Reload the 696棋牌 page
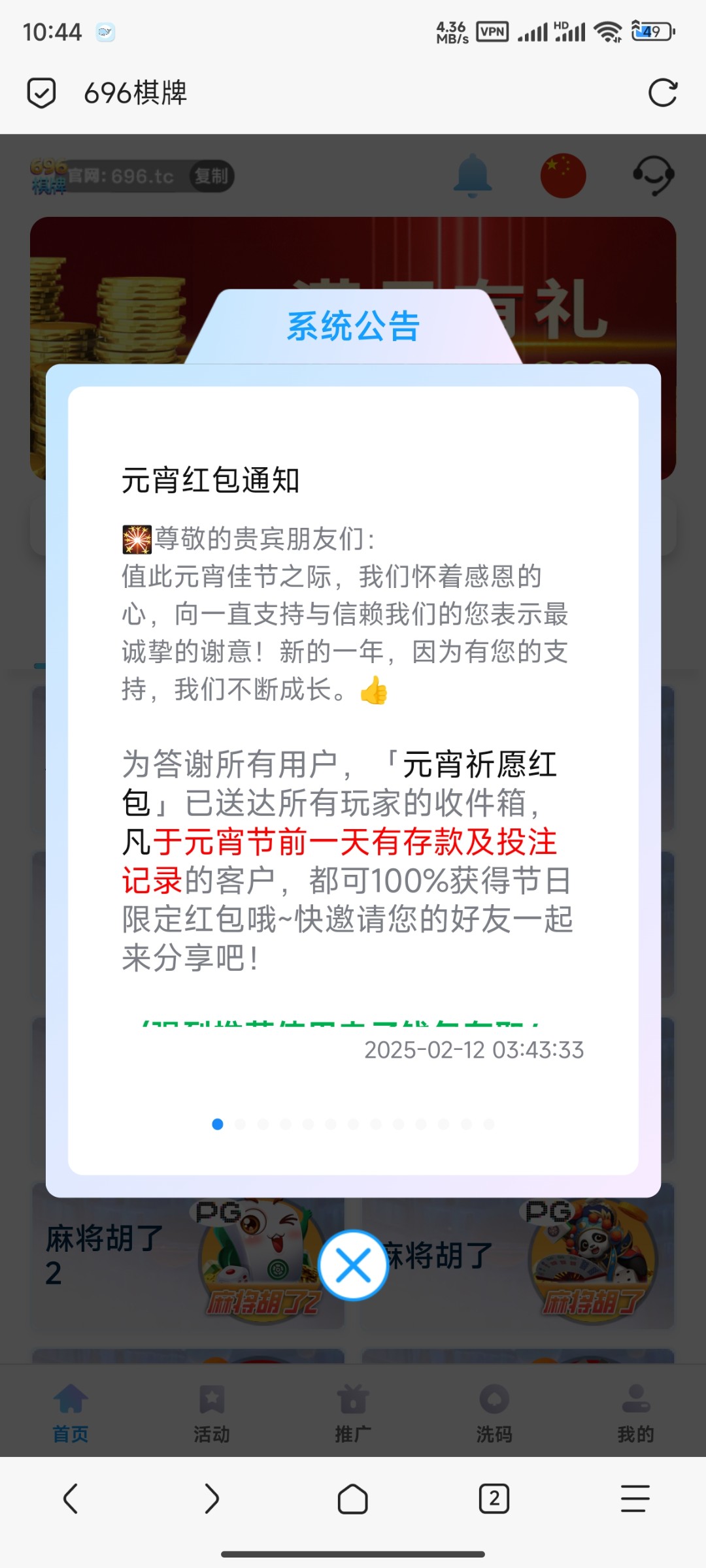706x1568 pixels. [662, 93]
